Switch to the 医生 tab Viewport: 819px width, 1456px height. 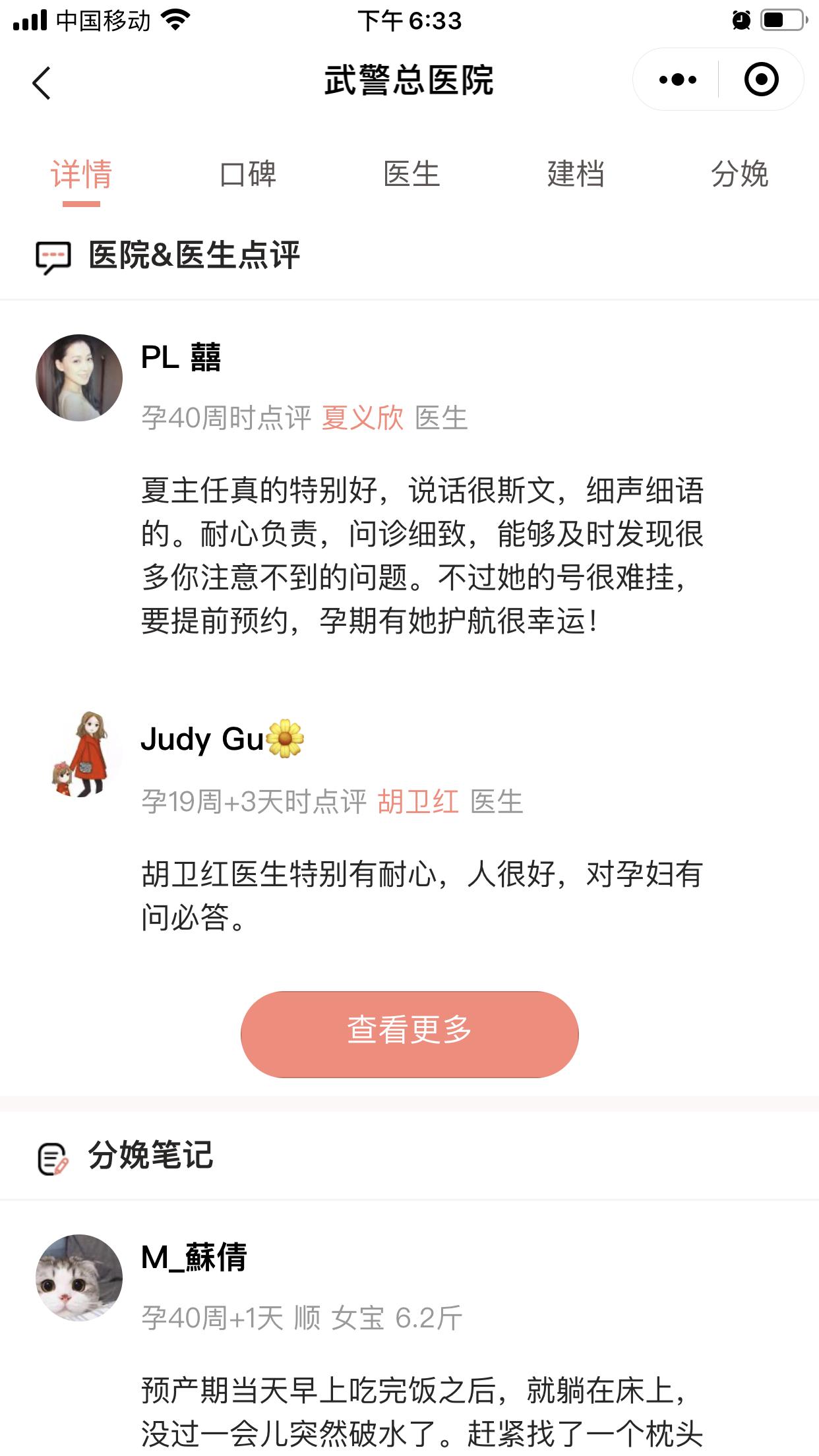[x=412, y=175]
